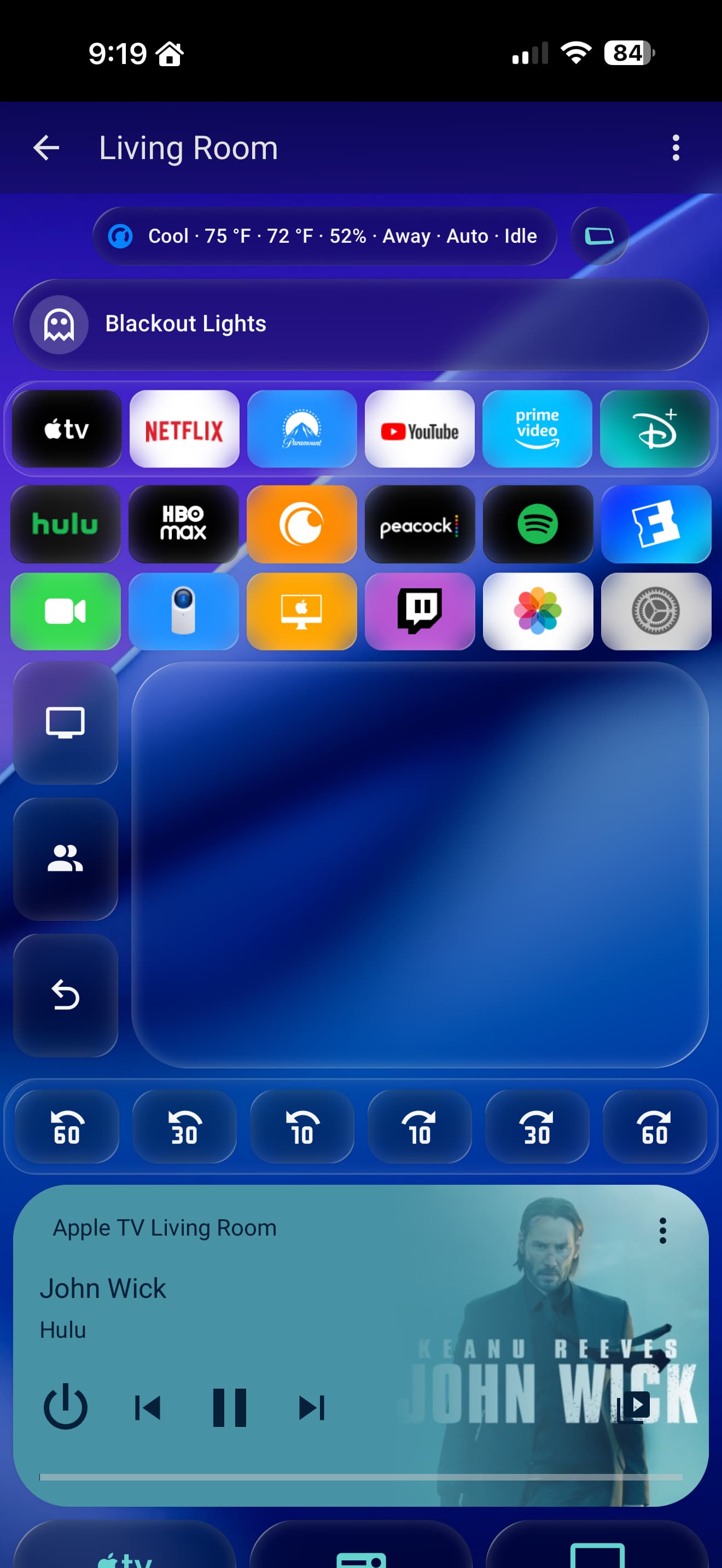Open the Hulu app
722x1568 pixels.
point(66,524)
